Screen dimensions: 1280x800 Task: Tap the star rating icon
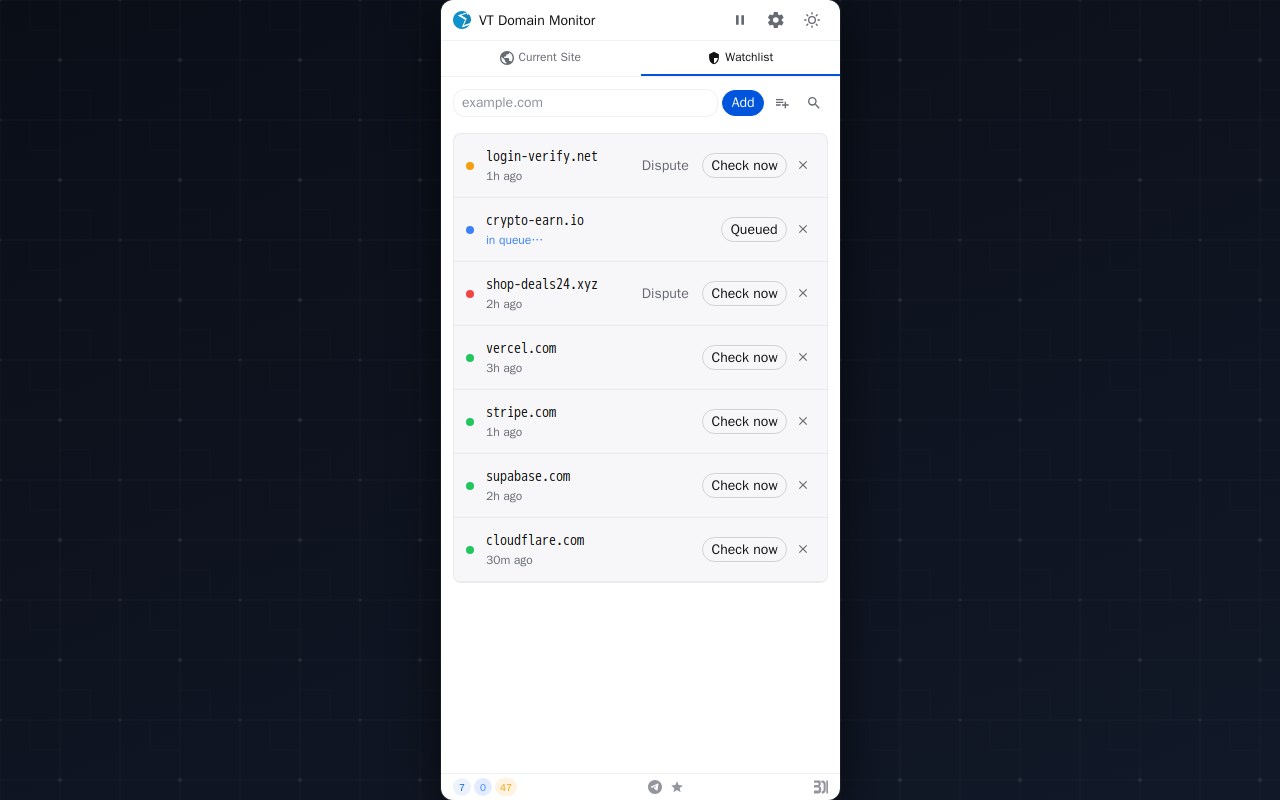[x=677, y=787]
